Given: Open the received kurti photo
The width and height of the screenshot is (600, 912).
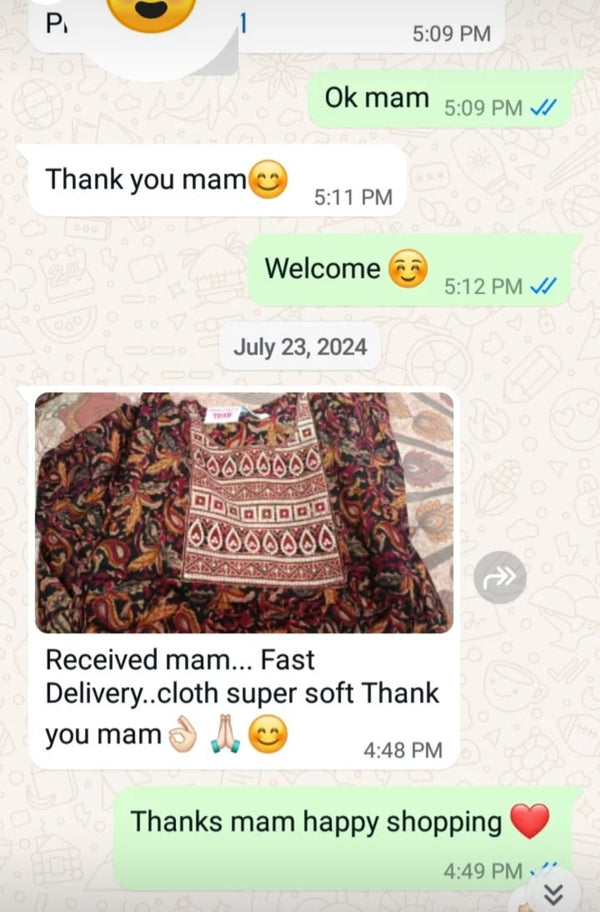Looking at the screenshot, I should point(244,512).
